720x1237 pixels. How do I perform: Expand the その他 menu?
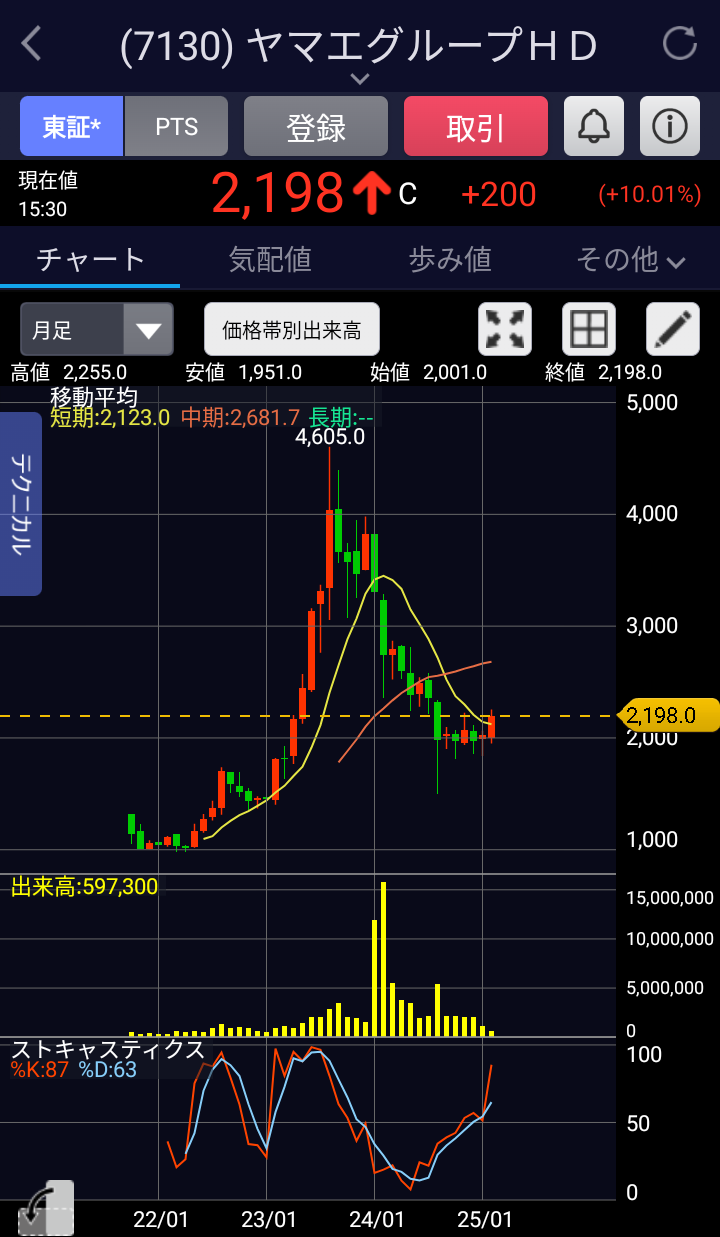[x=630, y=260]
